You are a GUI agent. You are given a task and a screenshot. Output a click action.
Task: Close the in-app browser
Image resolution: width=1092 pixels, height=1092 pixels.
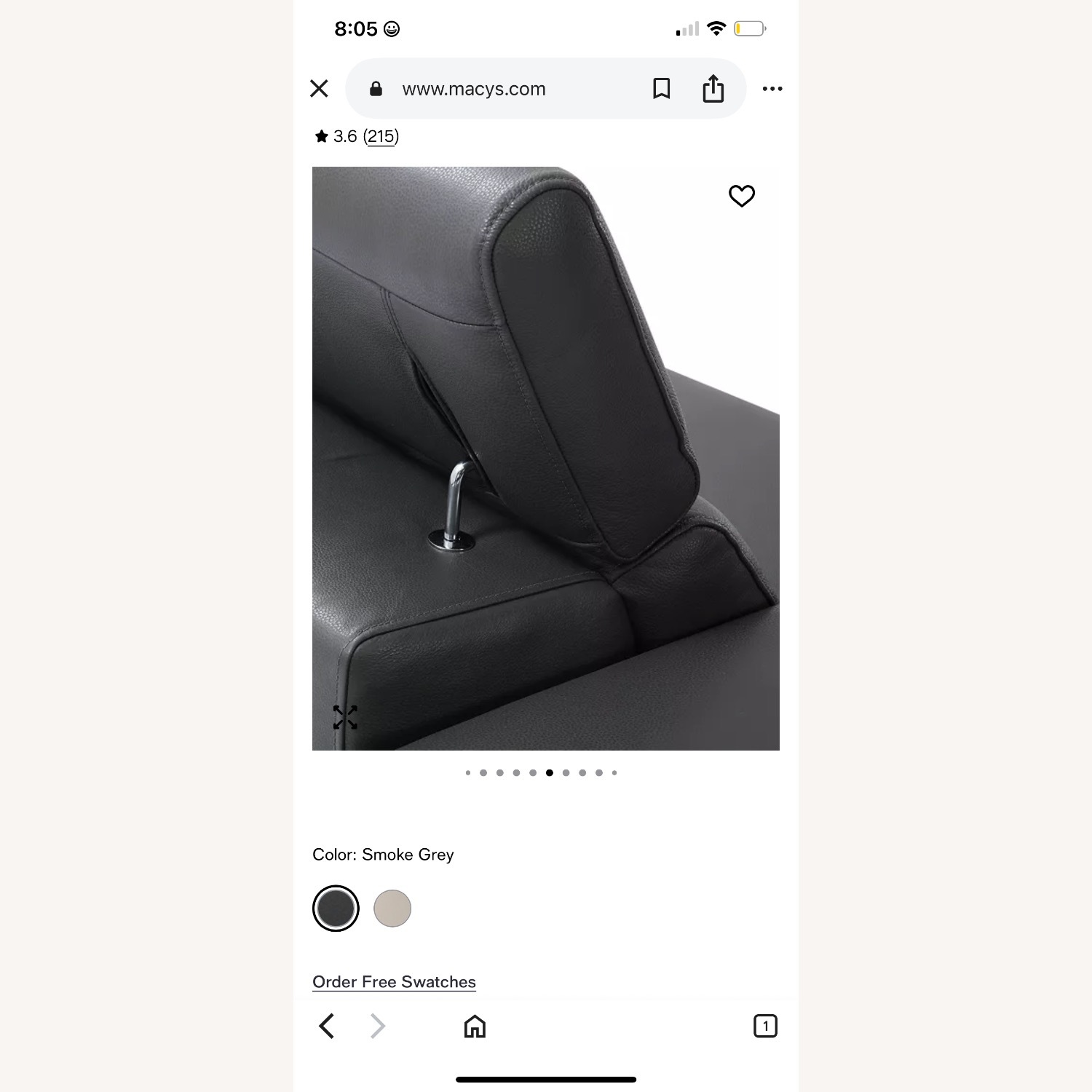(x=319, y=89)
